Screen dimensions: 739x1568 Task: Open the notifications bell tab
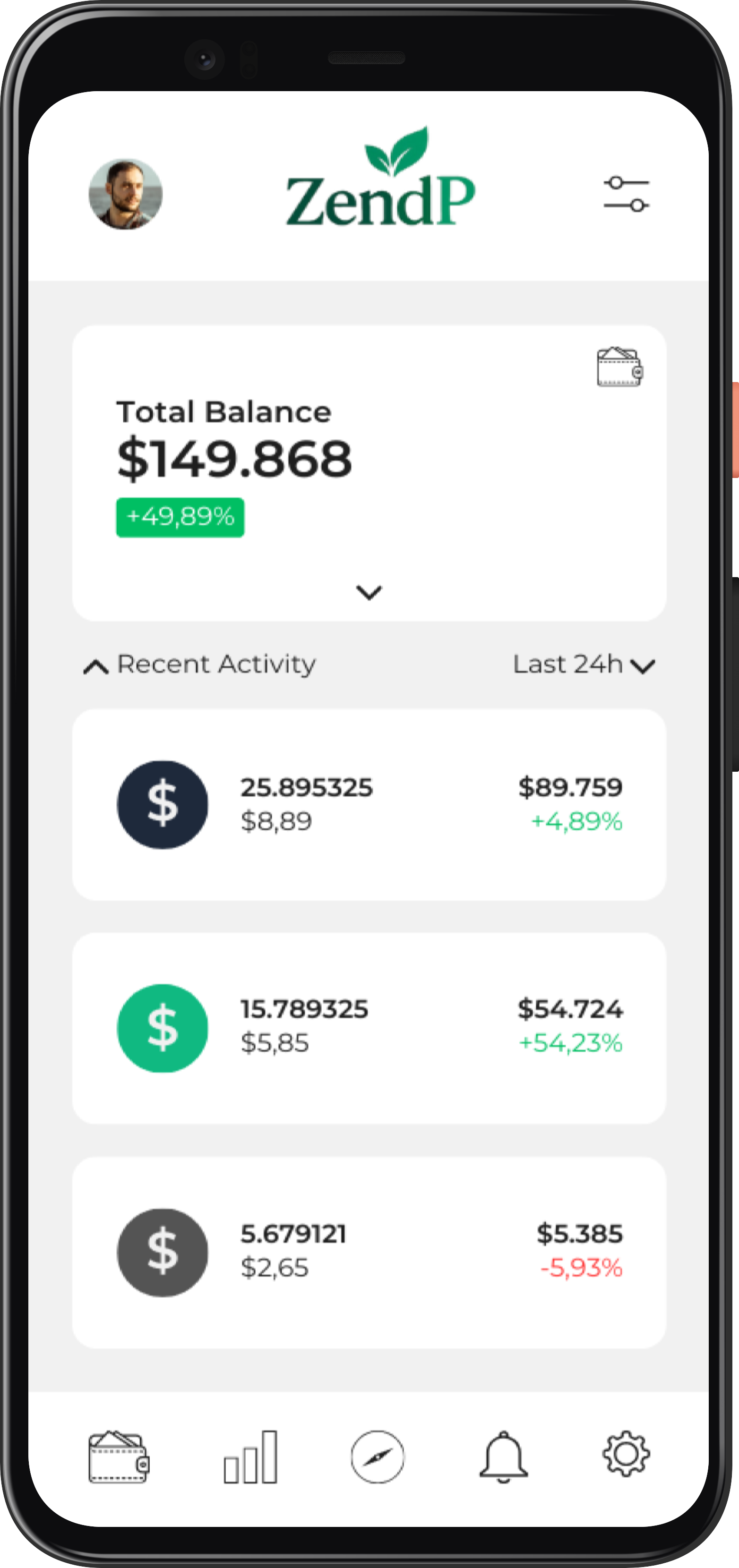(x=503, y=1457)
